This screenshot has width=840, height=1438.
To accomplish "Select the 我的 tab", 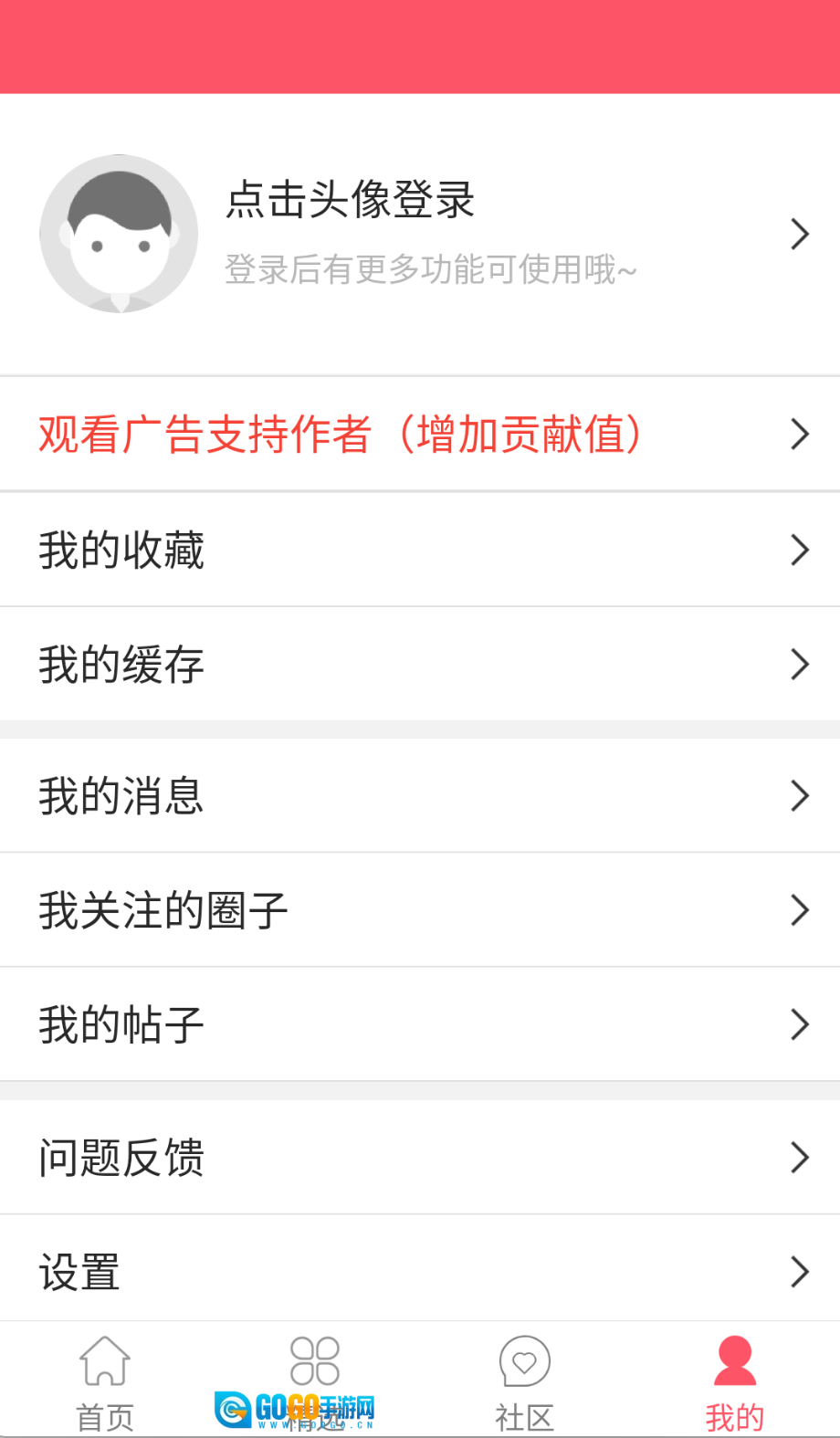I will (734, 1380).
